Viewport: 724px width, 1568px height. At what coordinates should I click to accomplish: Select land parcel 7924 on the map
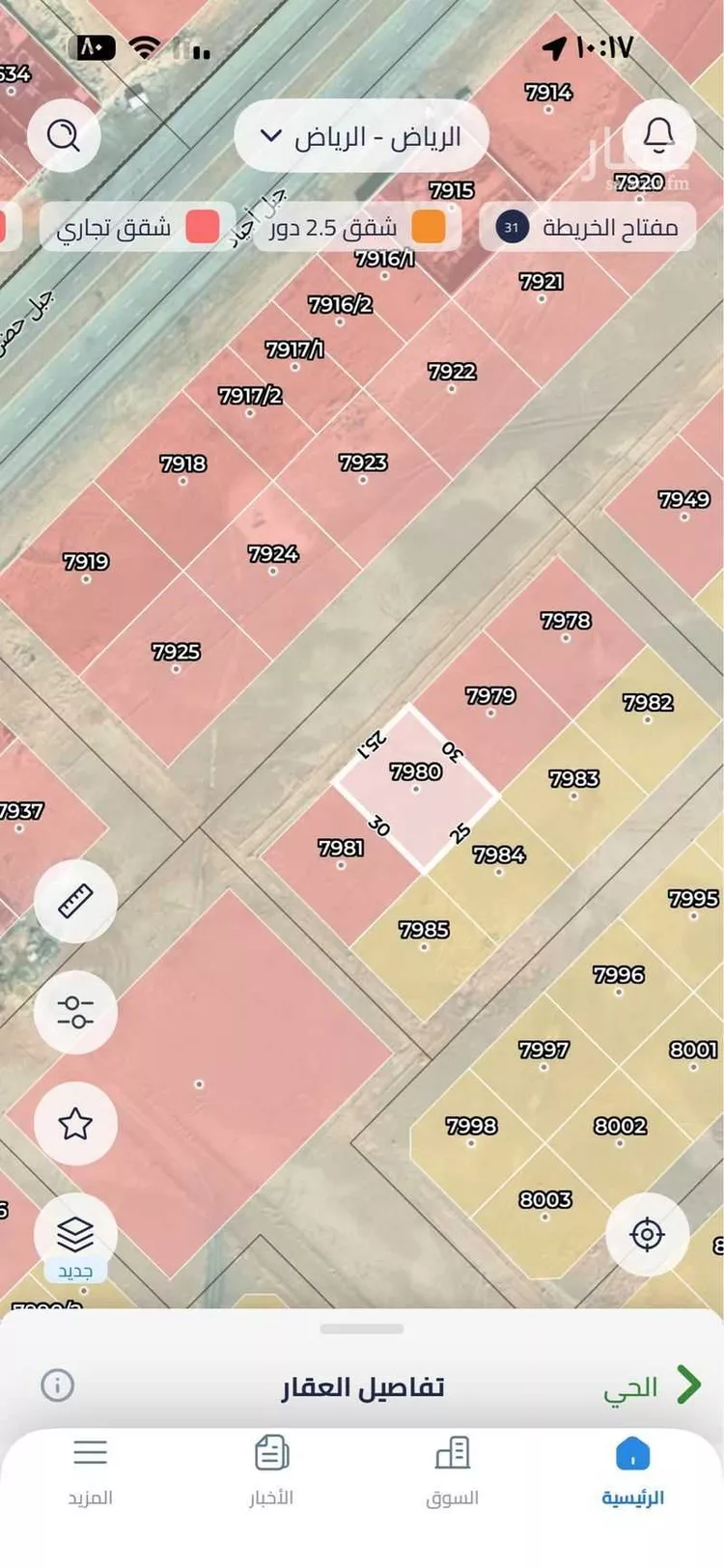pos(273,560)
